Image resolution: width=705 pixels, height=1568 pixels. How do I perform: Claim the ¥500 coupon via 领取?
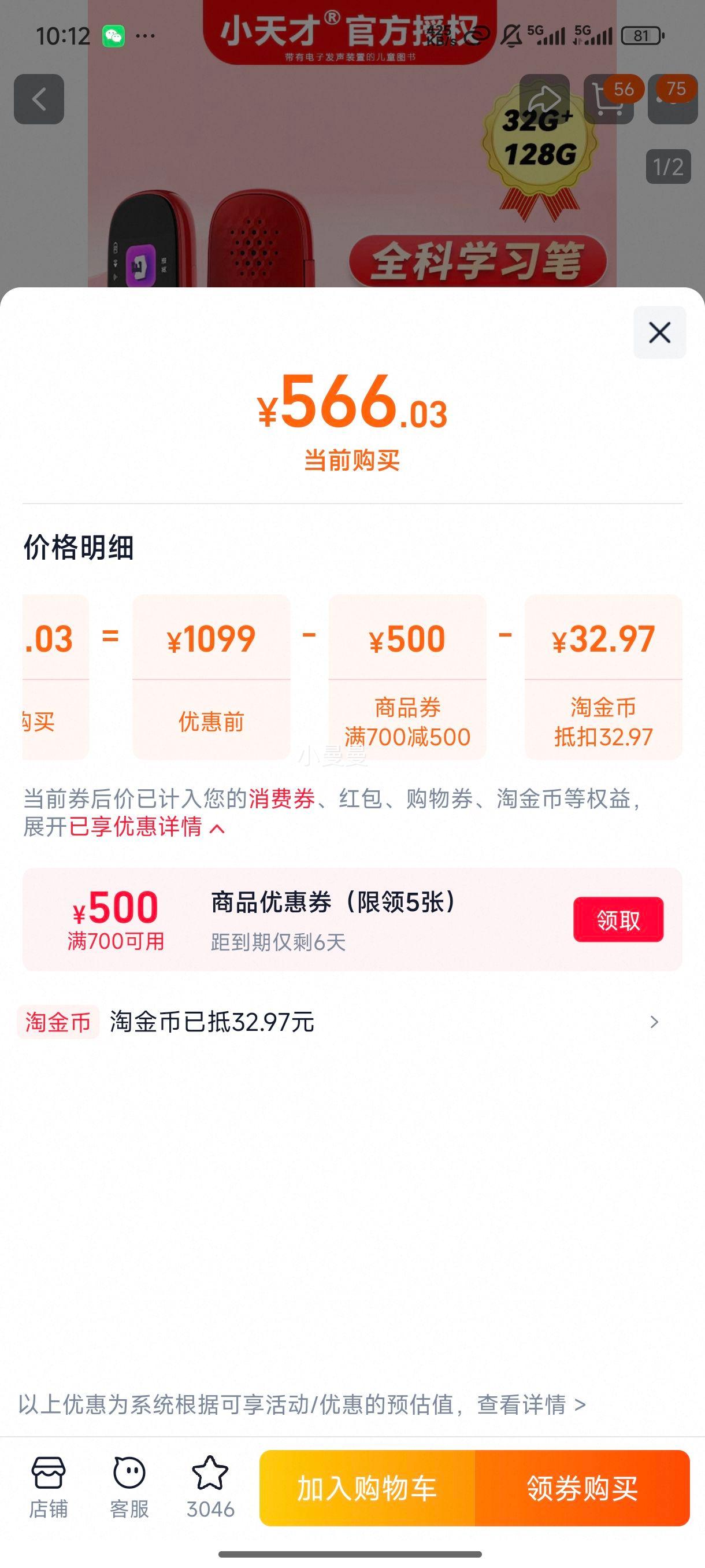[617, 920]
